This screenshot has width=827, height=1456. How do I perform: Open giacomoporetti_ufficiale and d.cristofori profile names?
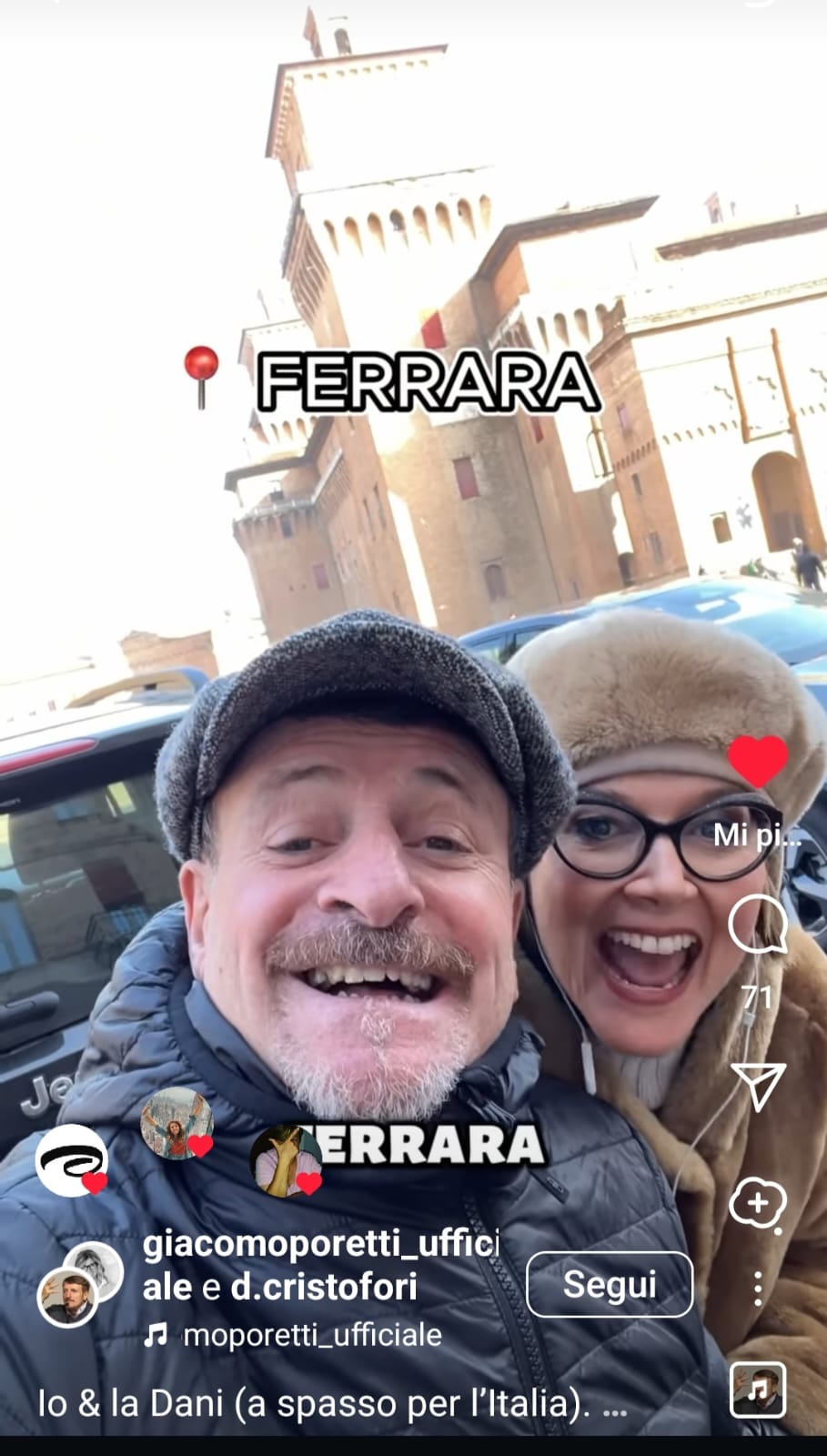321,1265
